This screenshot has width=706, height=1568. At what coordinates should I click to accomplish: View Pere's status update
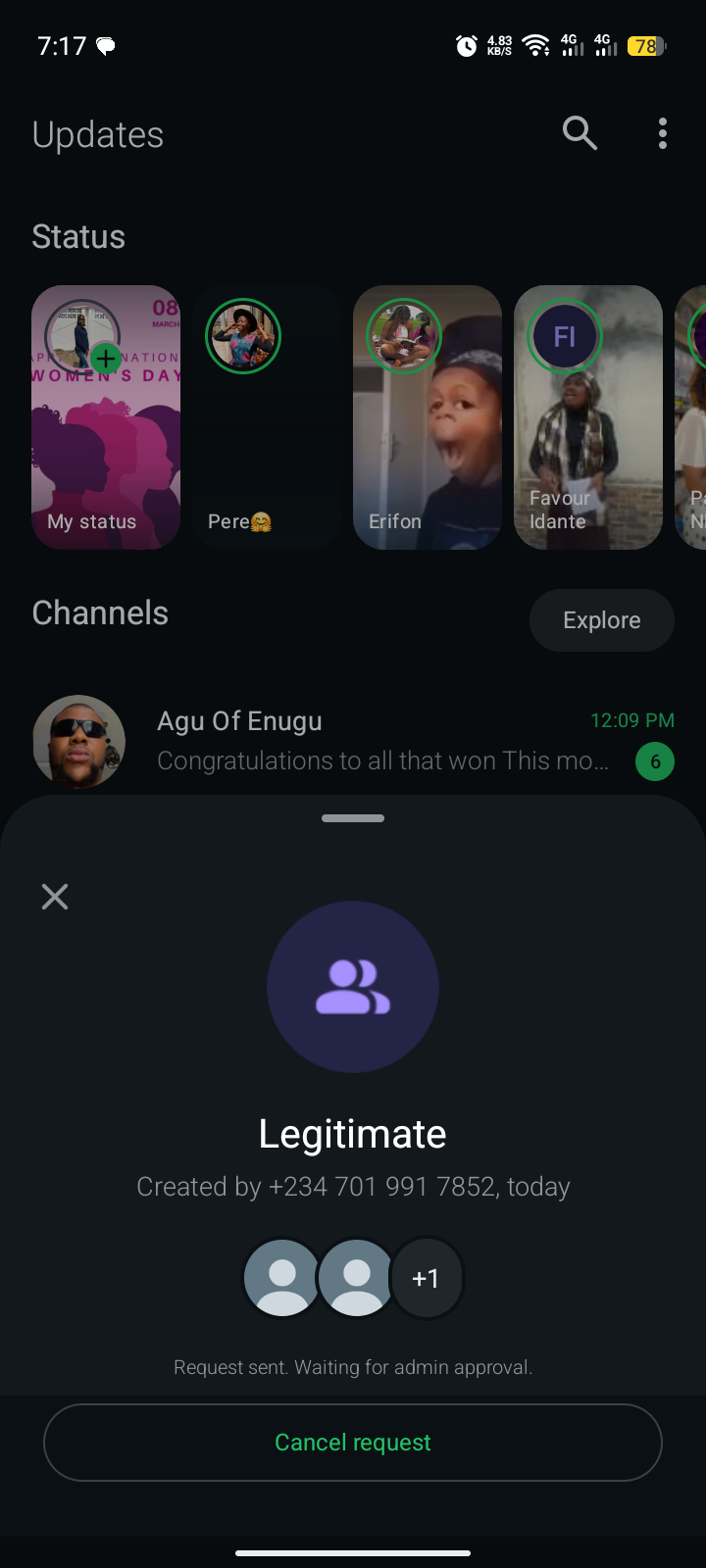tap(267, 417)
